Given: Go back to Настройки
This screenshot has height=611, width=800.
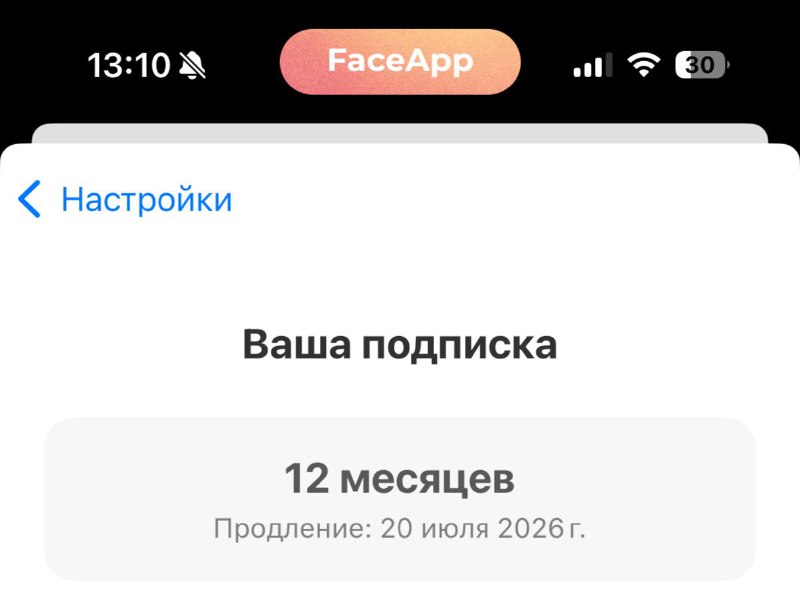Looking at the screenshot, I should click(x=125, y=200).
